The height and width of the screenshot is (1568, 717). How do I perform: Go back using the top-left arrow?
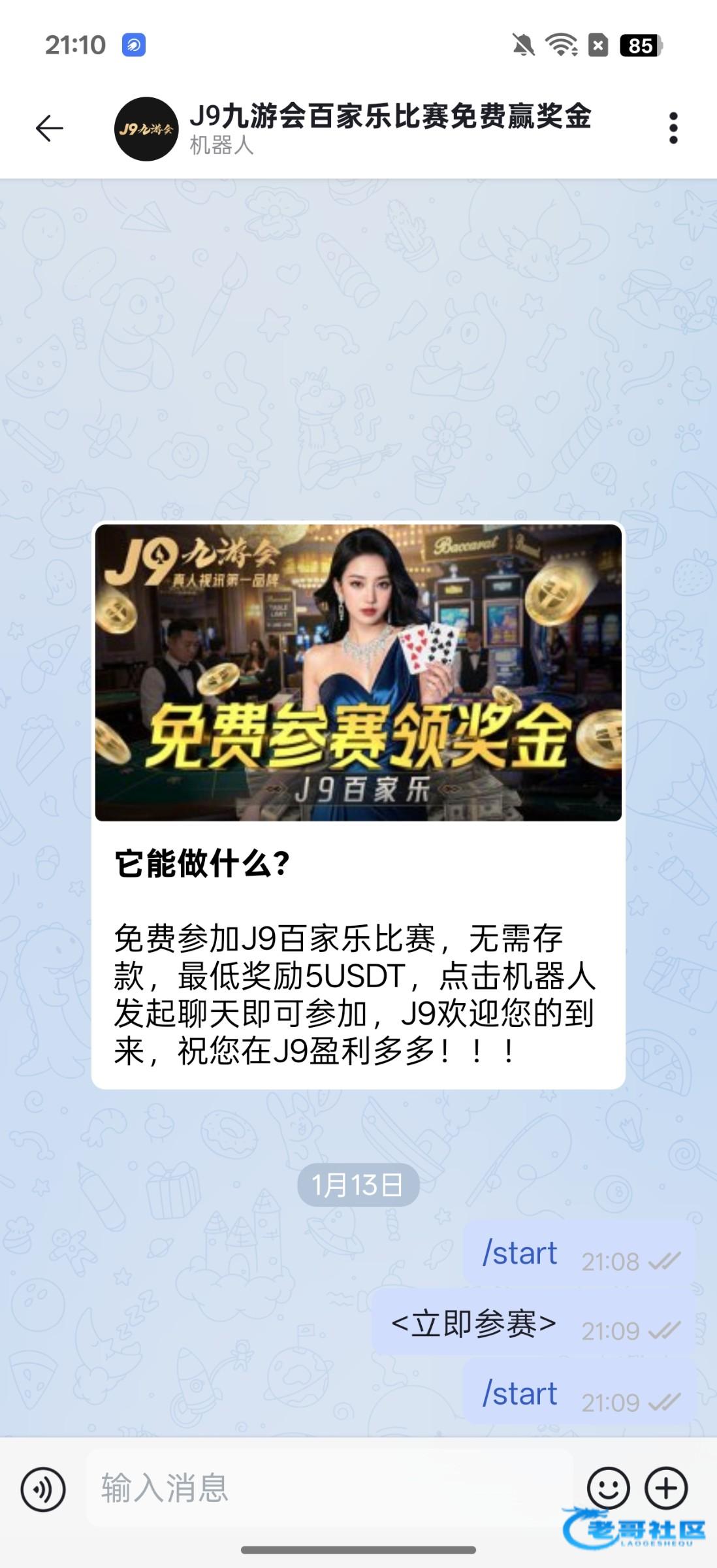[x=50, y=128]
